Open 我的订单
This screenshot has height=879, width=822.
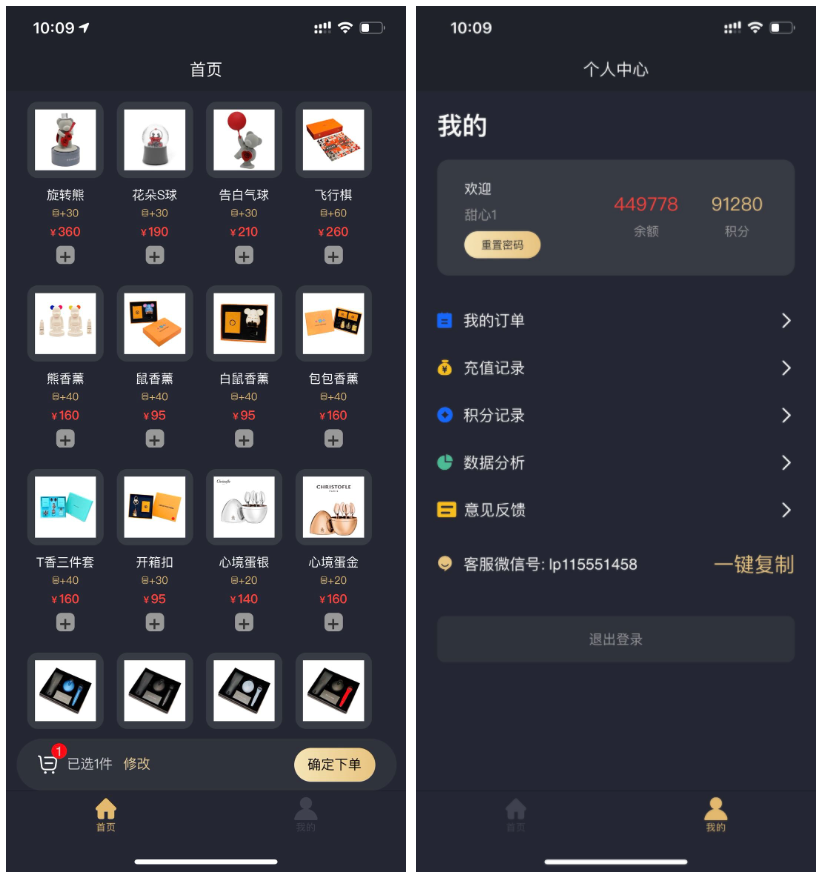tap(615, 321)
